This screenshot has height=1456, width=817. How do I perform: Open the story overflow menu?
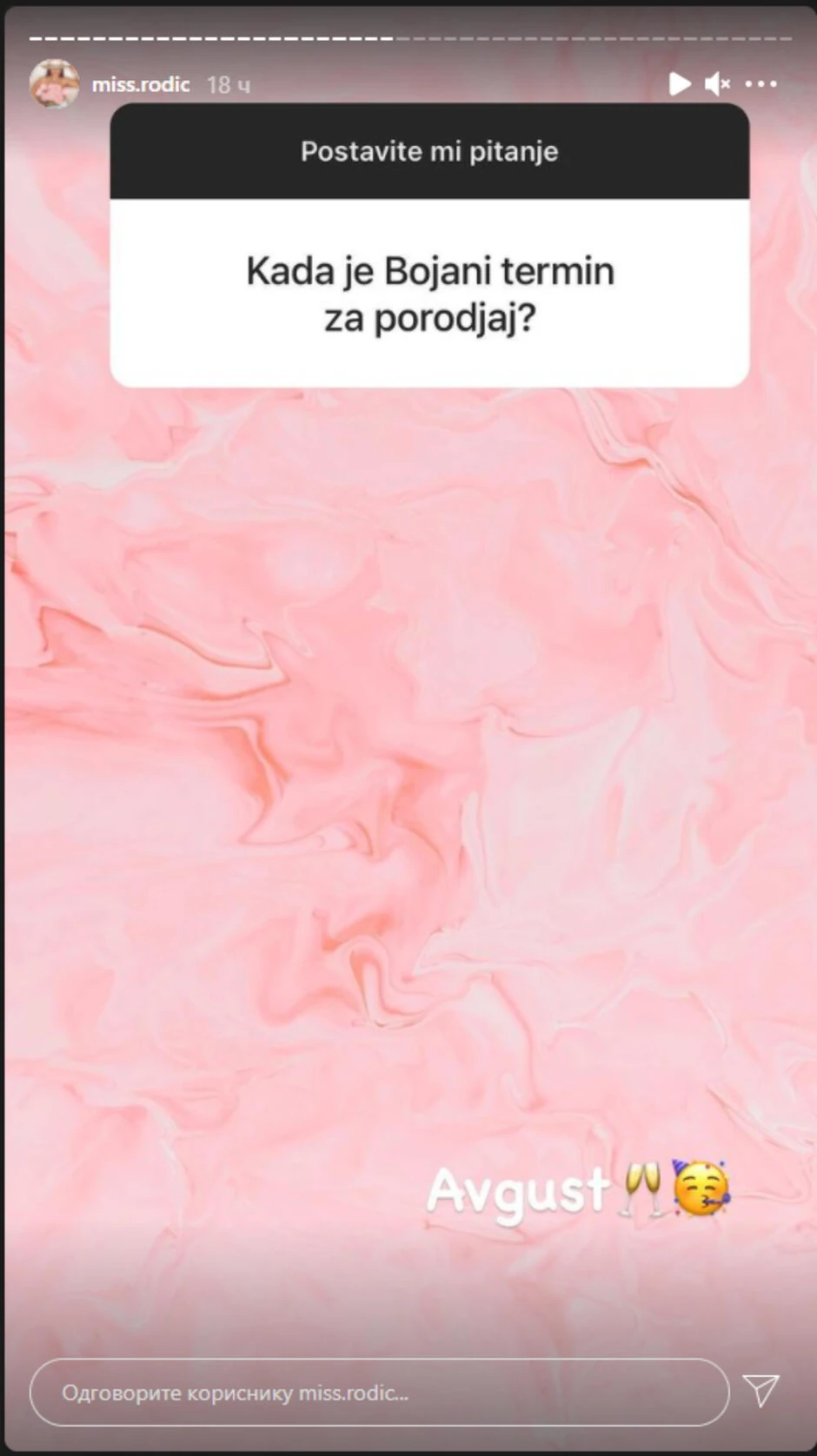761,83
